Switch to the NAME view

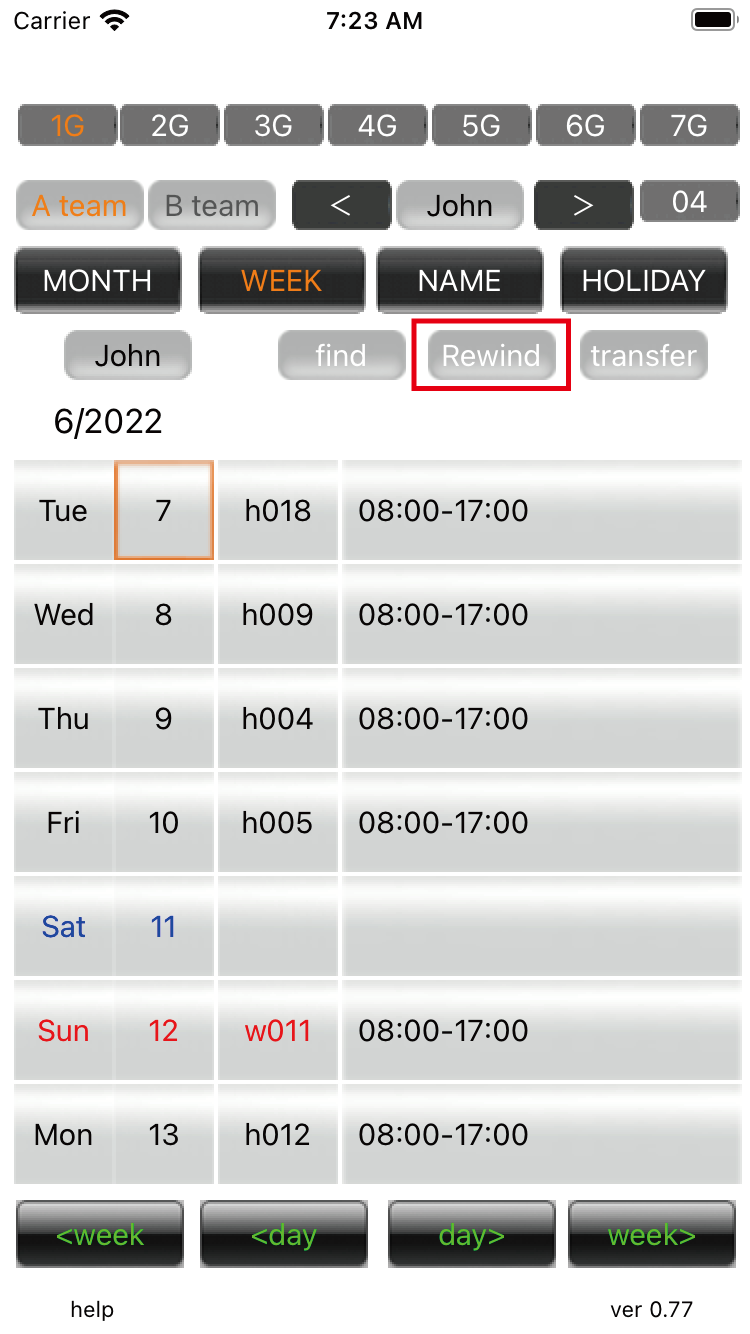tap(460, 280)
